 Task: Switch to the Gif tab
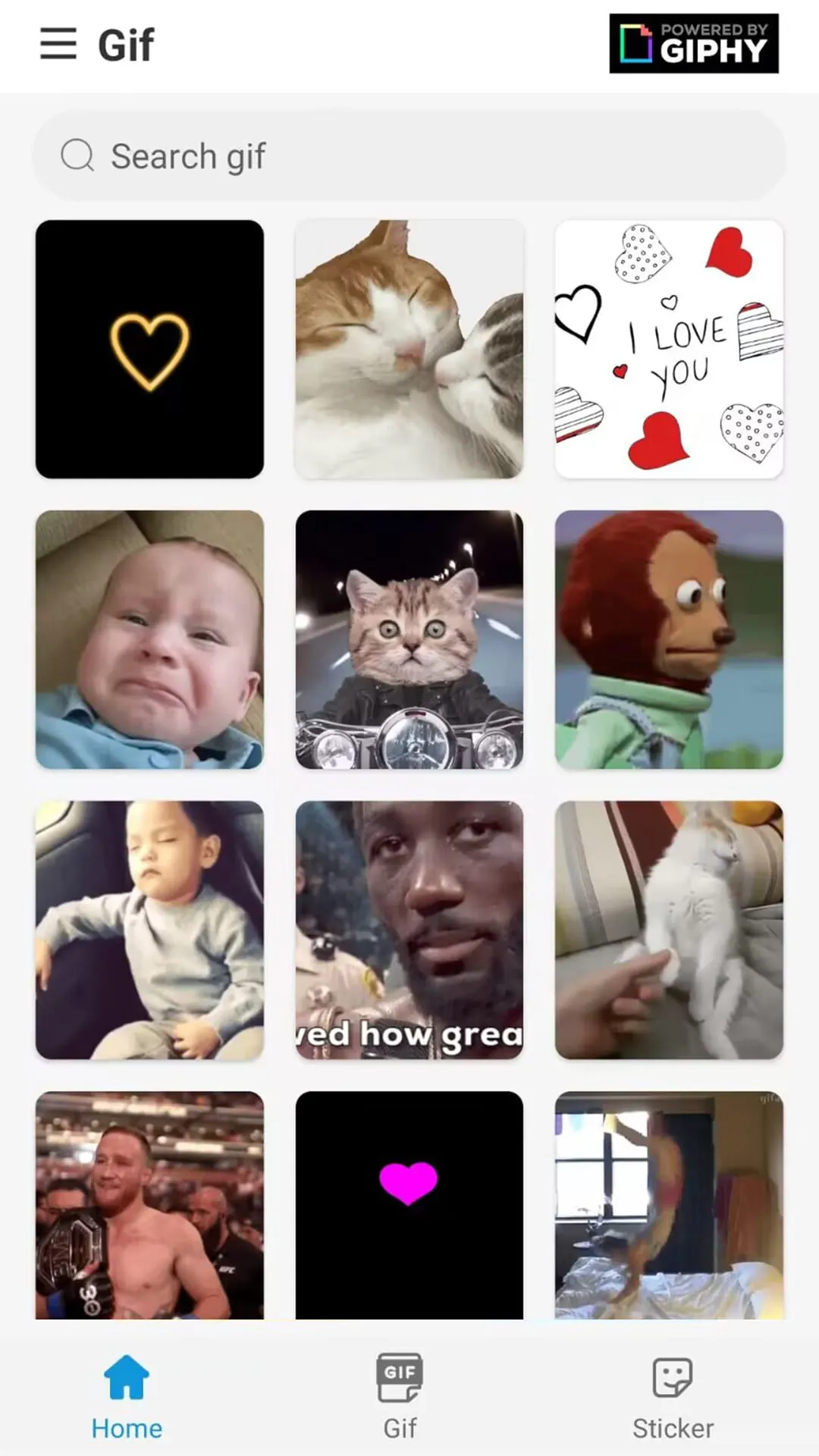400,1396
